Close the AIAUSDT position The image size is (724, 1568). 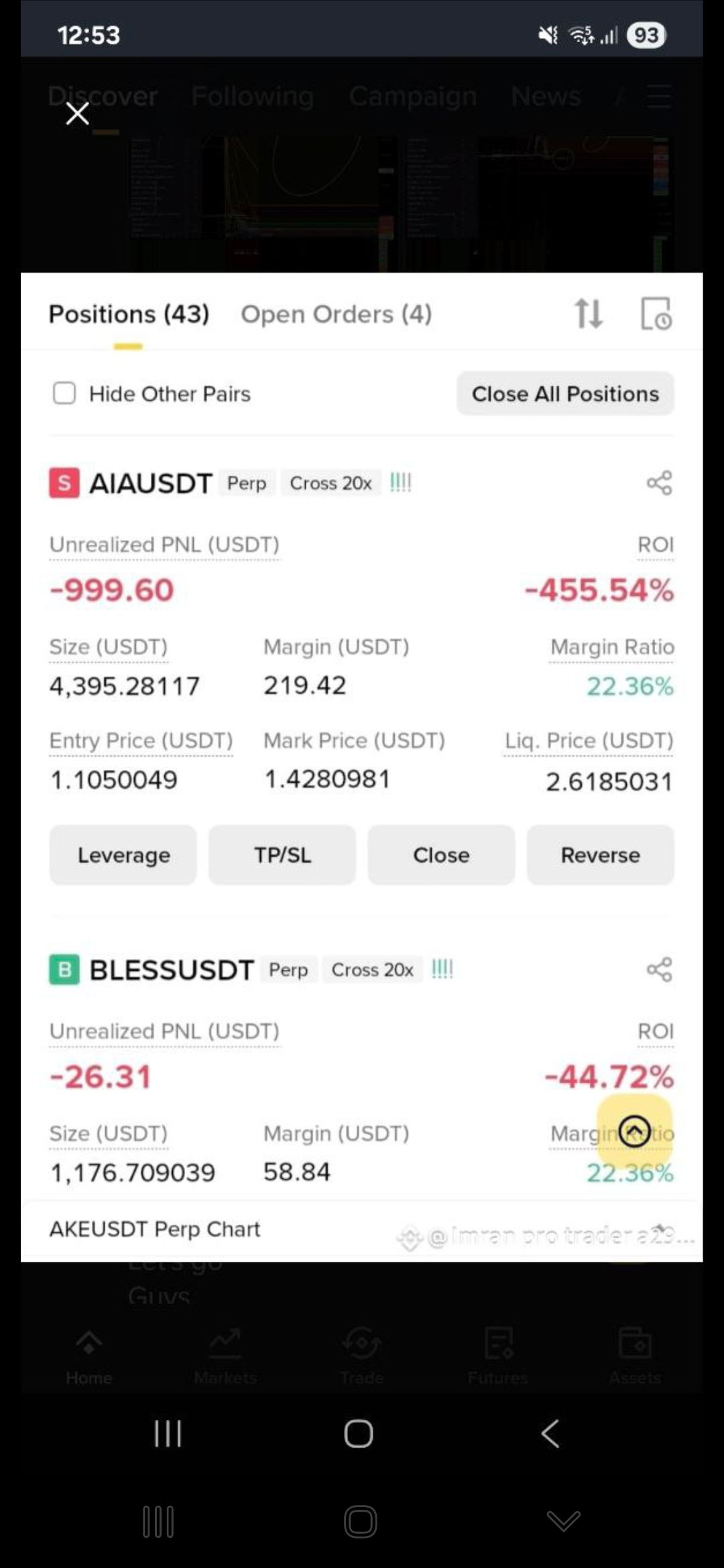[441, 855]
